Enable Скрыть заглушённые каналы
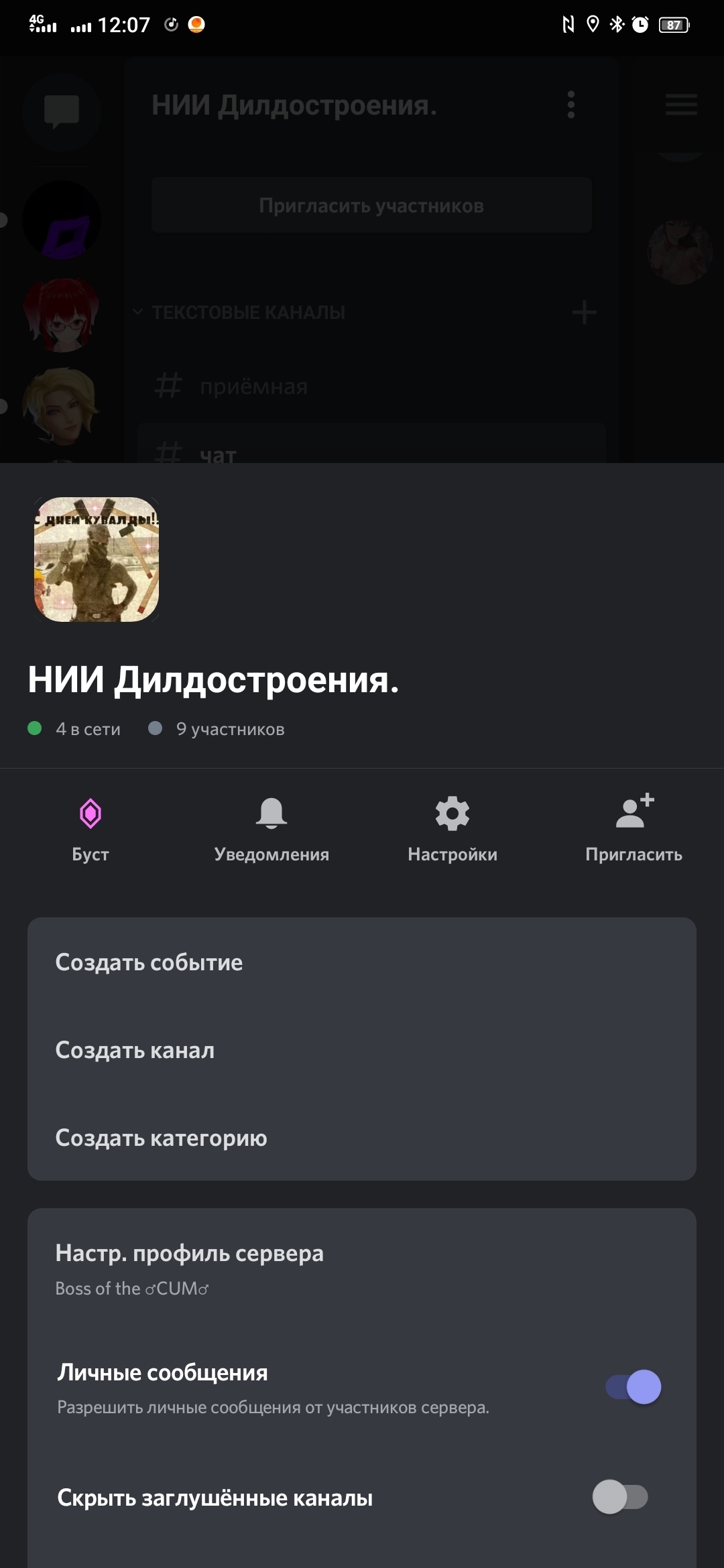 coord(620,1497)
